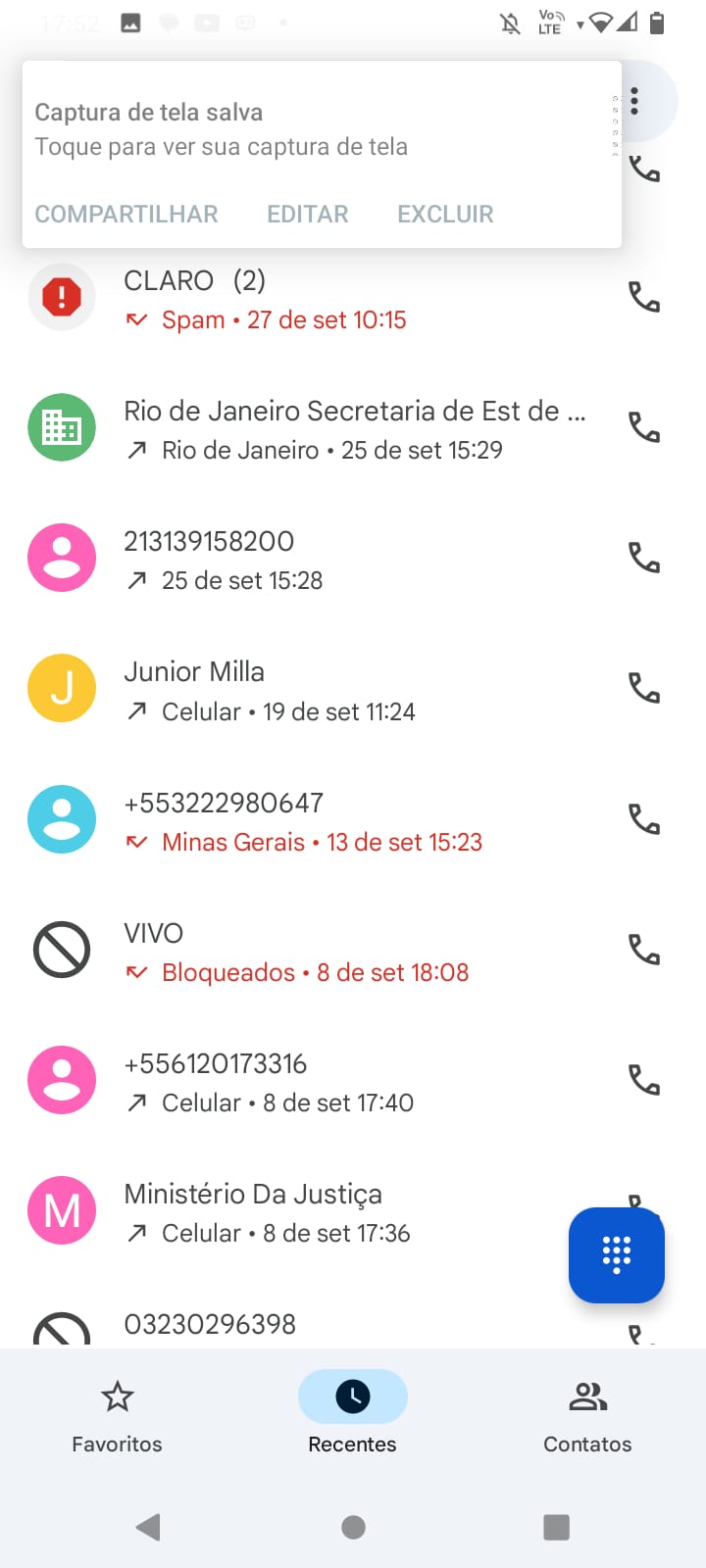Open the dial pad
The width and height of the screenshot is (706, 1568).
point(617,1255)
